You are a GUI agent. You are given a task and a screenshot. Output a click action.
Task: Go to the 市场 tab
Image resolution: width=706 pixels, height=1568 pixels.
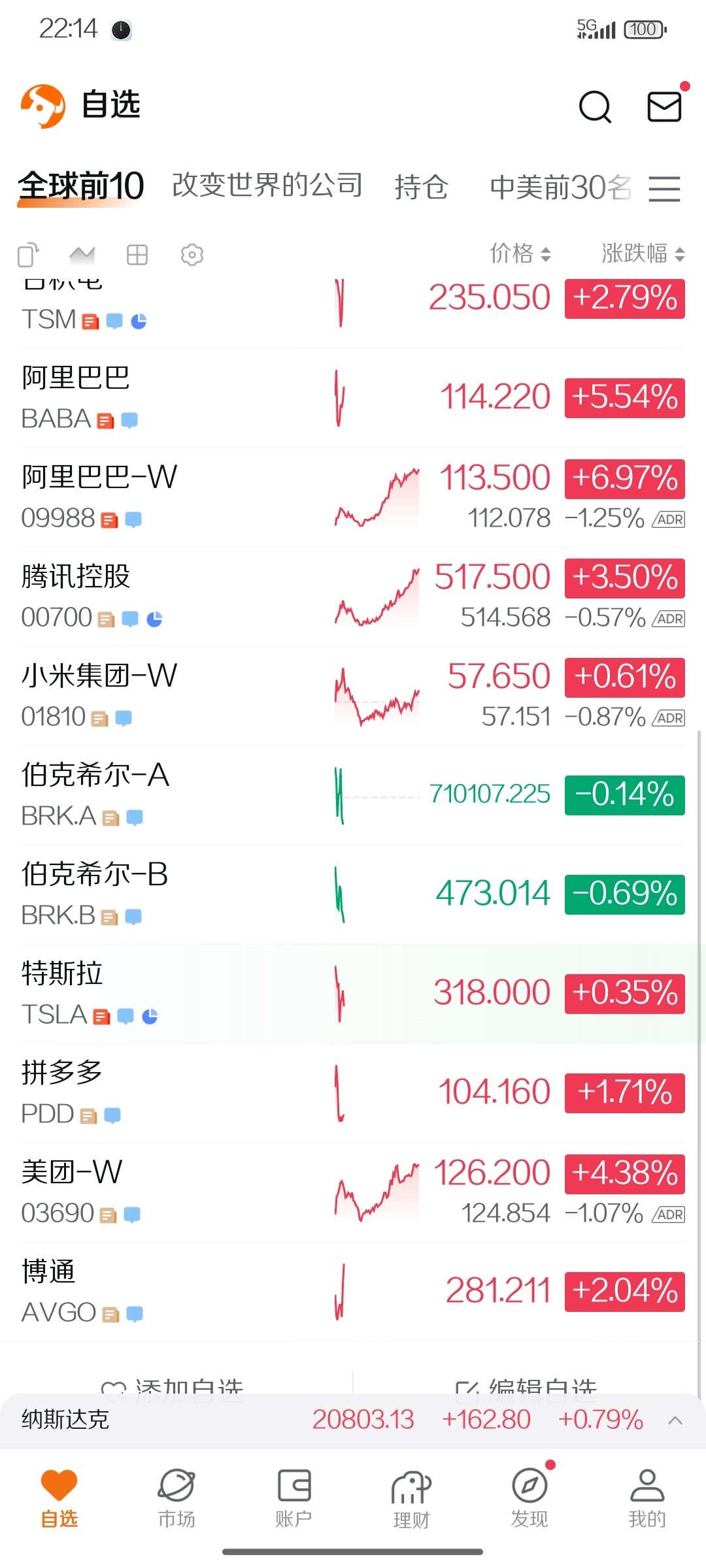176,1498
